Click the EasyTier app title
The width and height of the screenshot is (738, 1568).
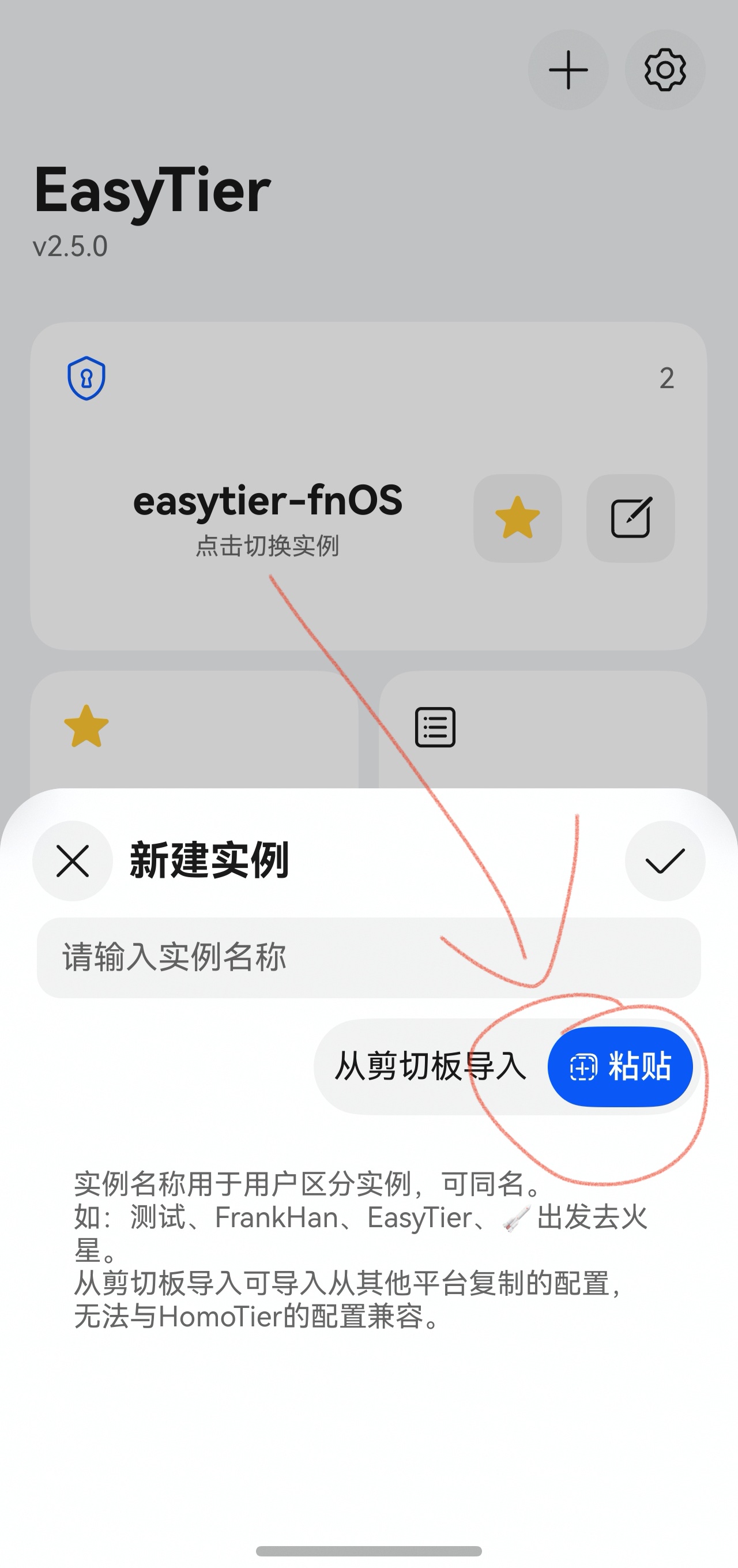tap(151, 190)
